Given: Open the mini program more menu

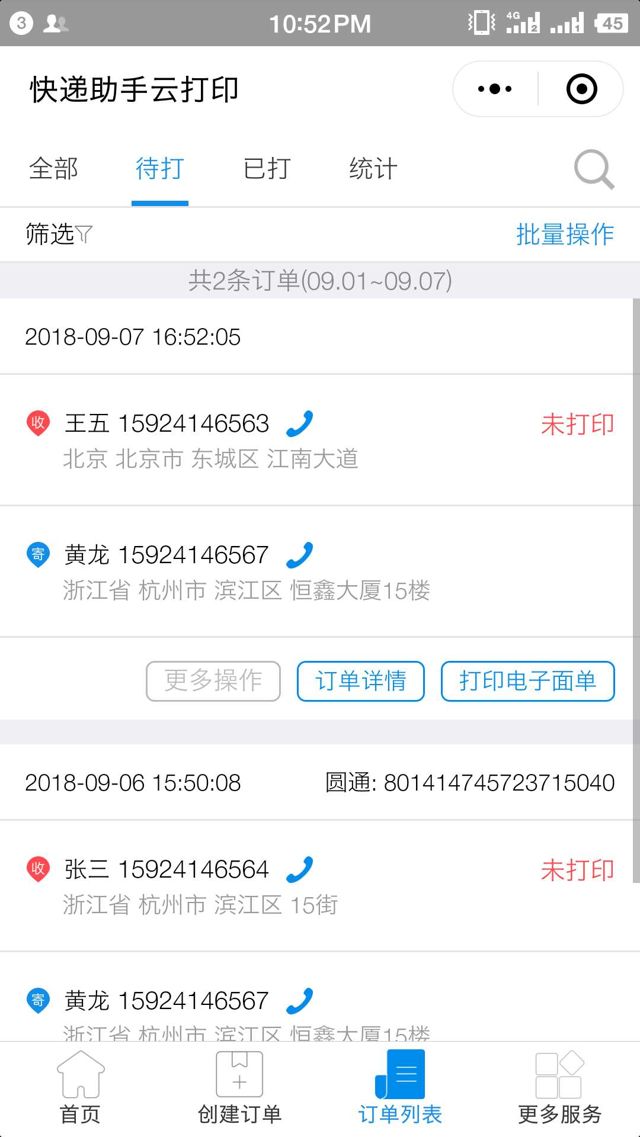Looking at the screenshot, I should click(495, 89).
